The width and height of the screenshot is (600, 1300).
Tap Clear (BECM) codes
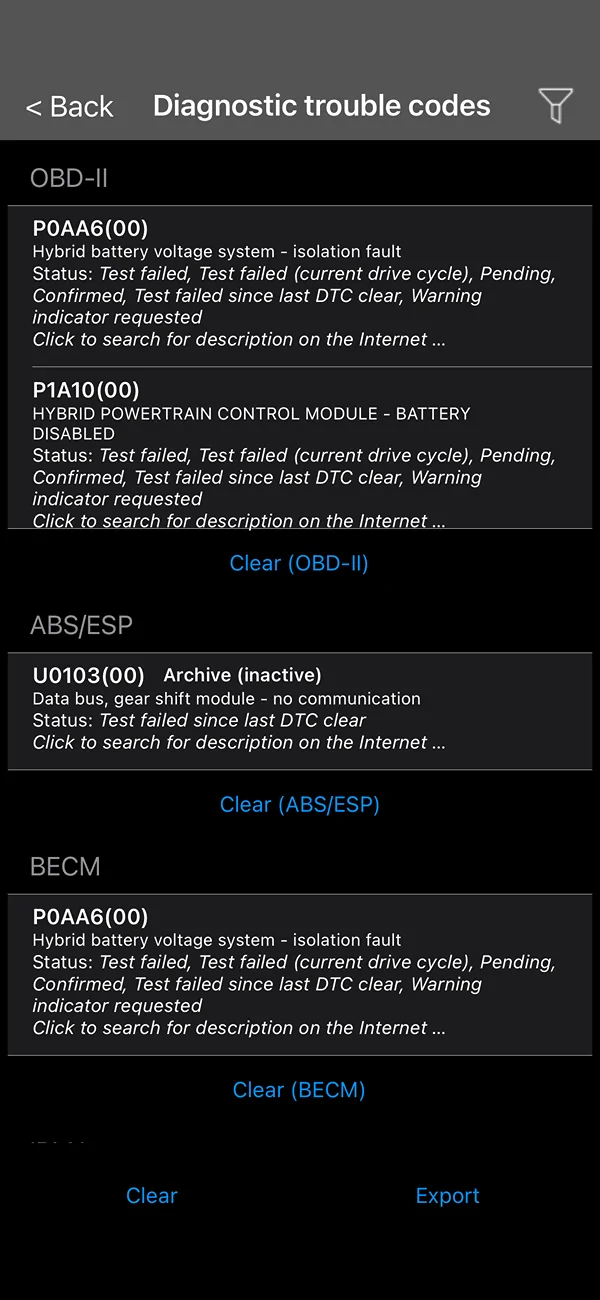[x=299, y=1090]
